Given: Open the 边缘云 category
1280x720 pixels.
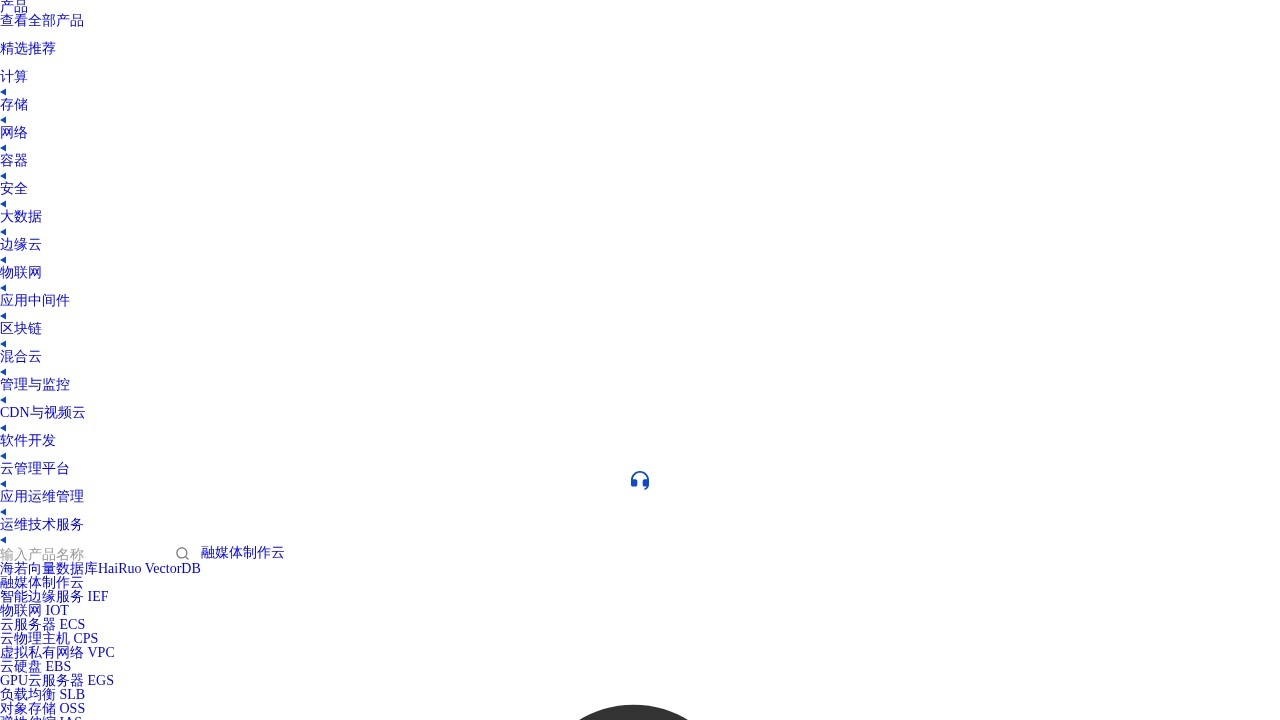Looking at the screenshot, I should click(x=21, y=245).
